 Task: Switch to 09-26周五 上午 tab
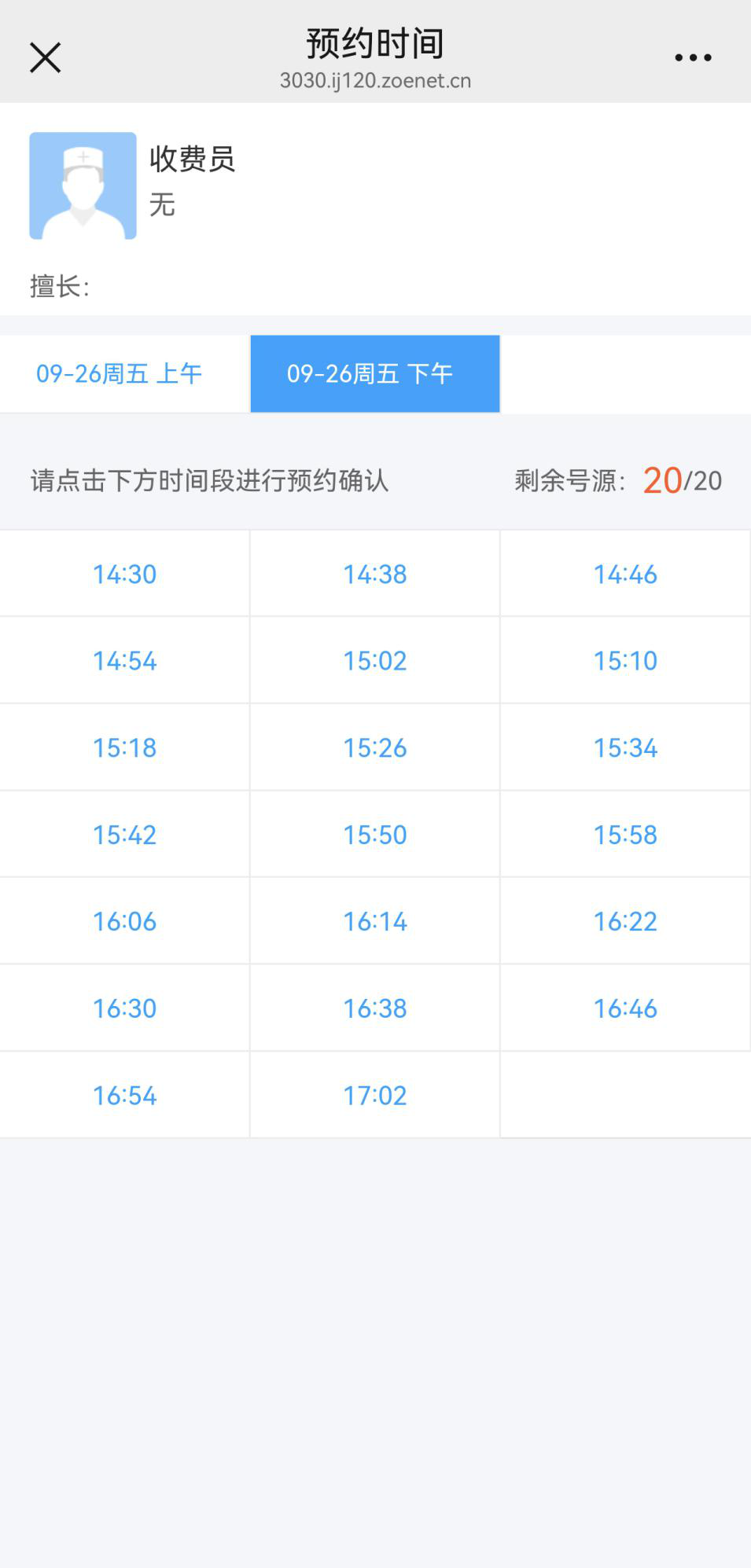[120, 373]
